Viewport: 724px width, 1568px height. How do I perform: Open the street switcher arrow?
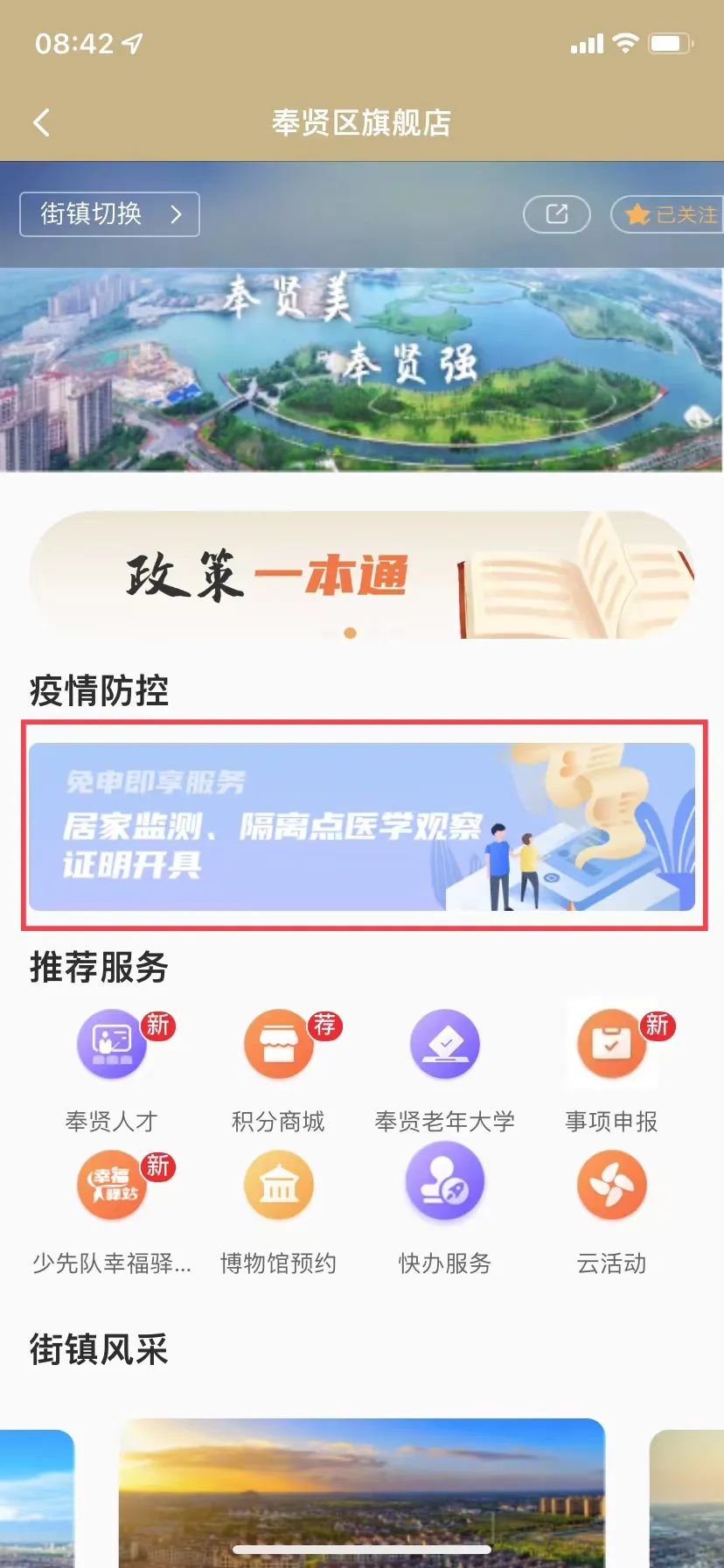(178, 213)
